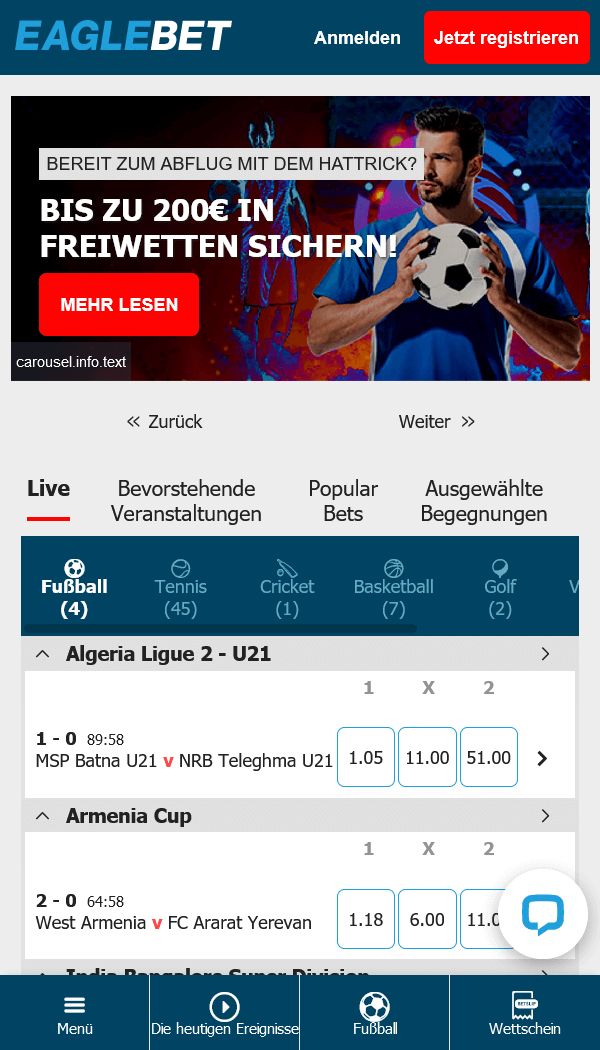Select the Basketball sport filter

coord(393,588)
